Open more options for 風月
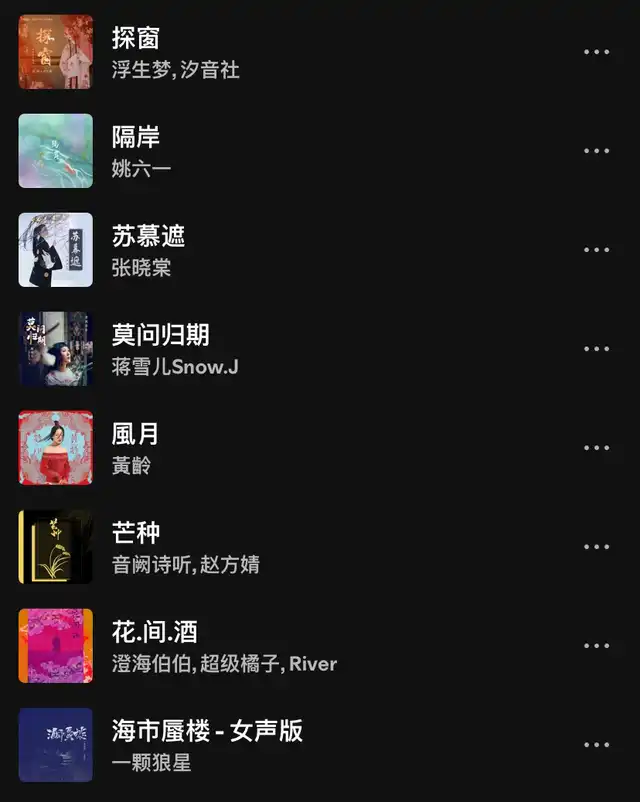 [596, 448]
